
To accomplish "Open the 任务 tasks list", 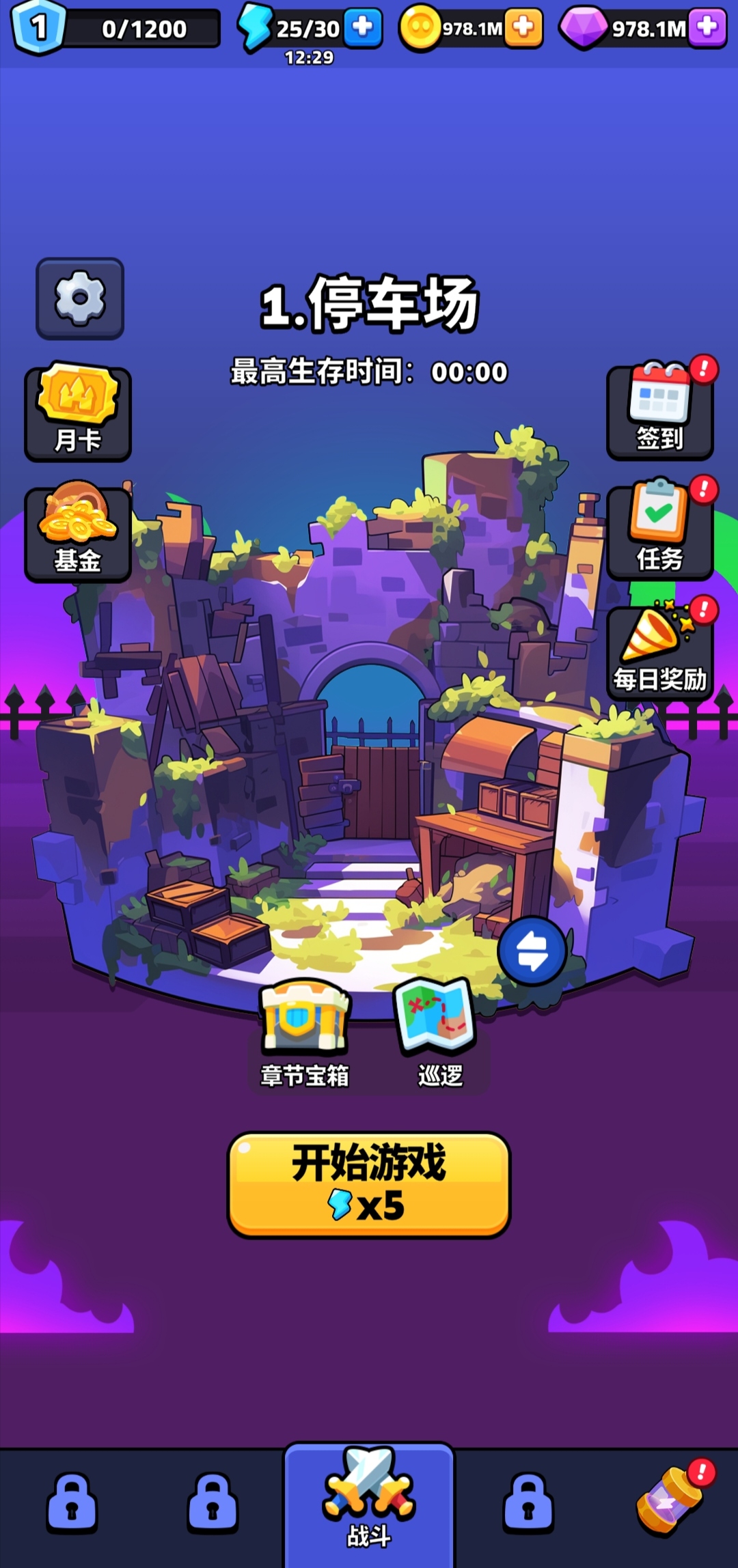I will [659, 531].
